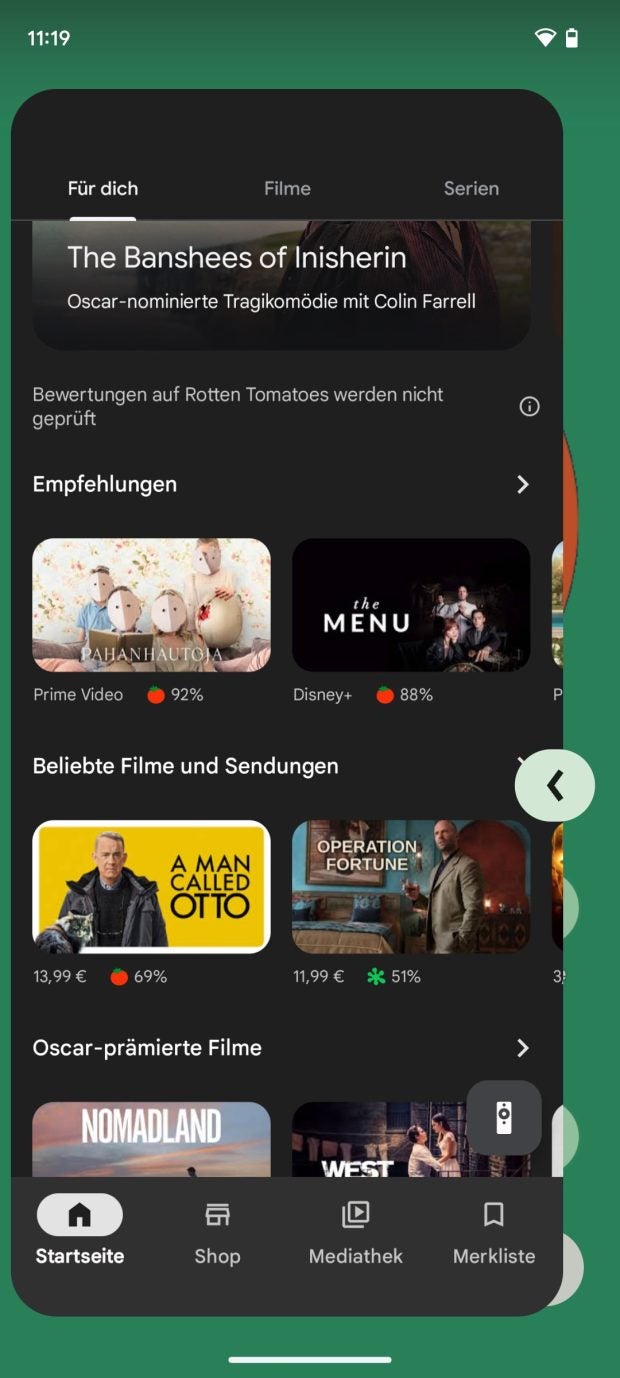Screen dimensions: 620x1378
Task: Expand the Empfehlungen section arrow
Action: click(522, 484)
